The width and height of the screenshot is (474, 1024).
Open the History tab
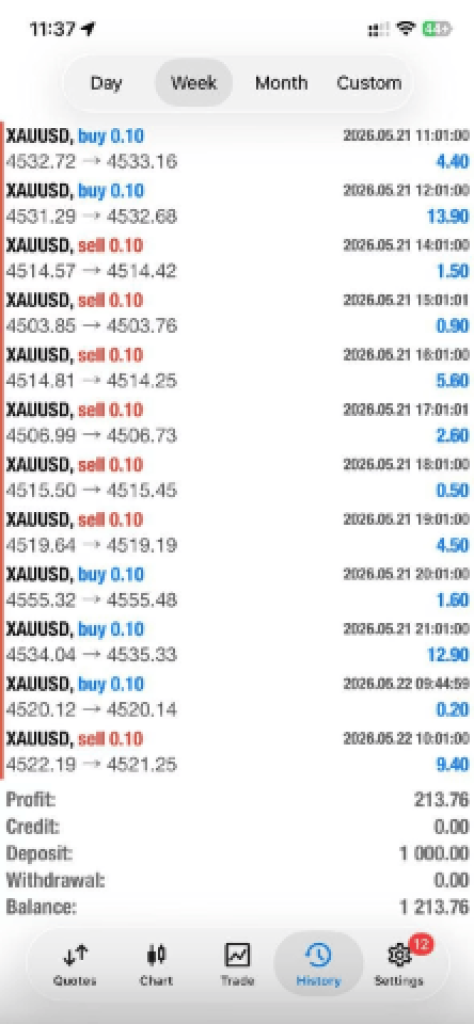pos(319,967)
